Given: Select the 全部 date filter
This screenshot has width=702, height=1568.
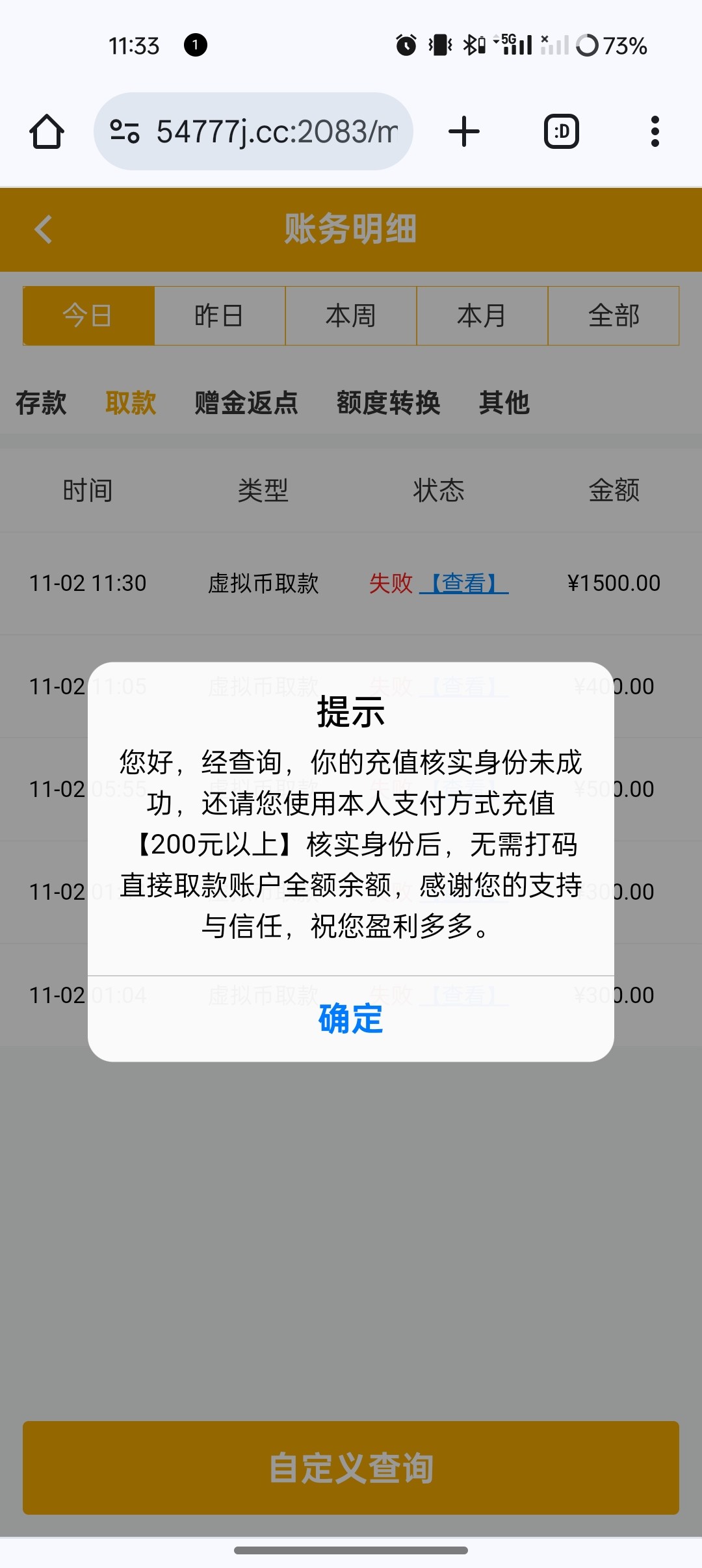Looking at the screenshot, I should pos(614,316).
